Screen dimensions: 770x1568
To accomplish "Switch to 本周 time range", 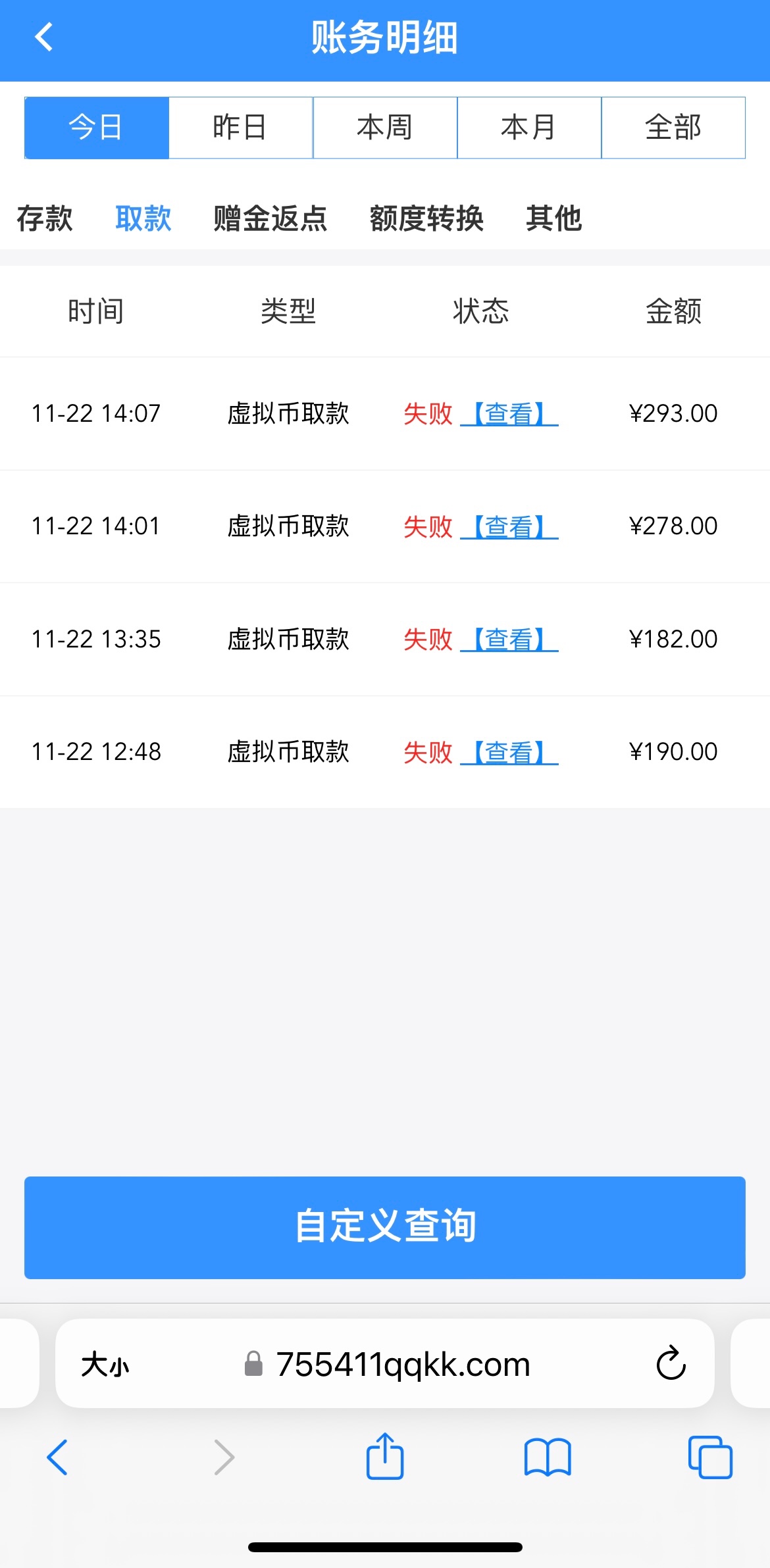I will [384, 128].
